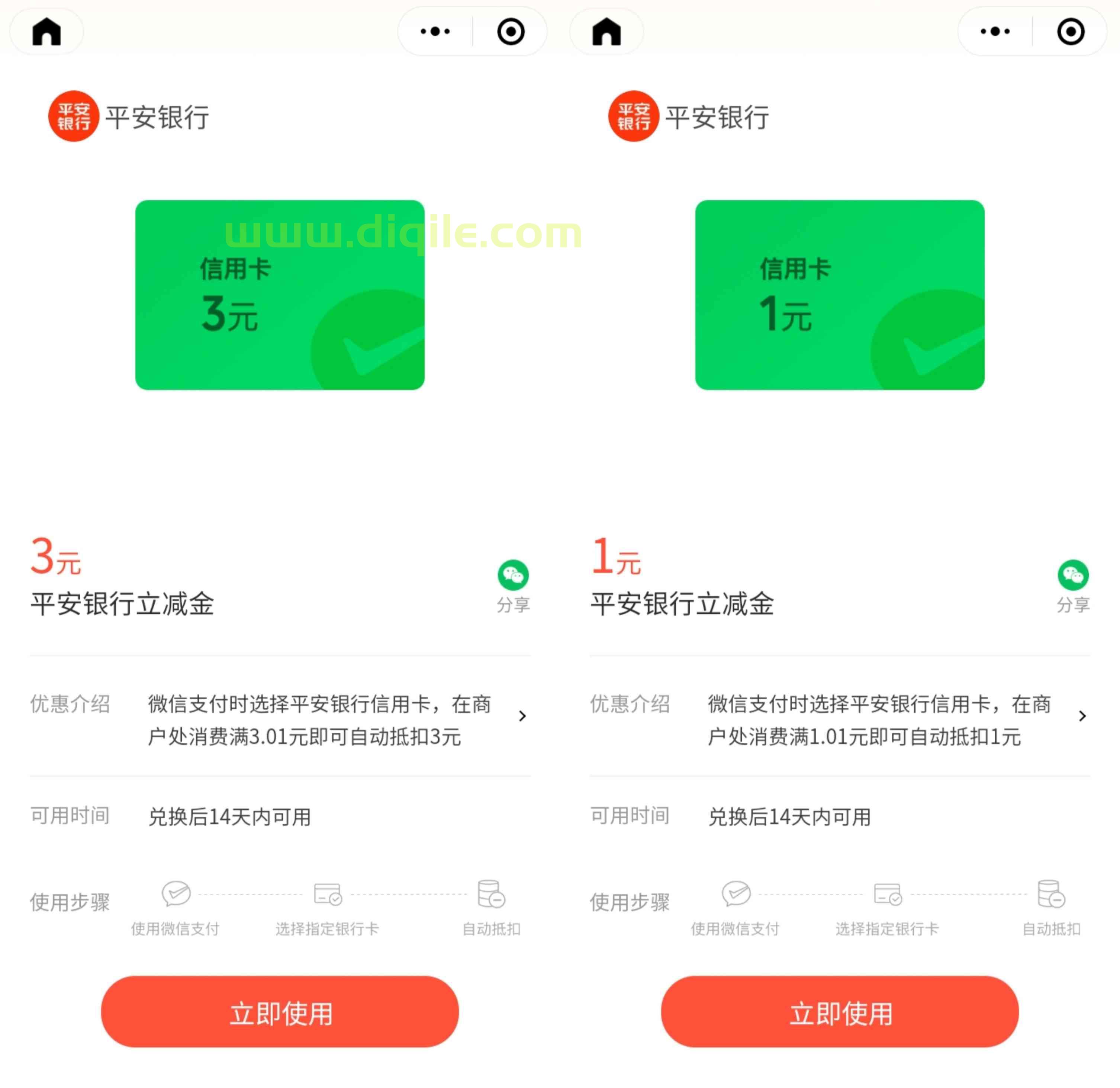
Task: Go to home on the 1元 coupon page
Action: click(606, 32)
